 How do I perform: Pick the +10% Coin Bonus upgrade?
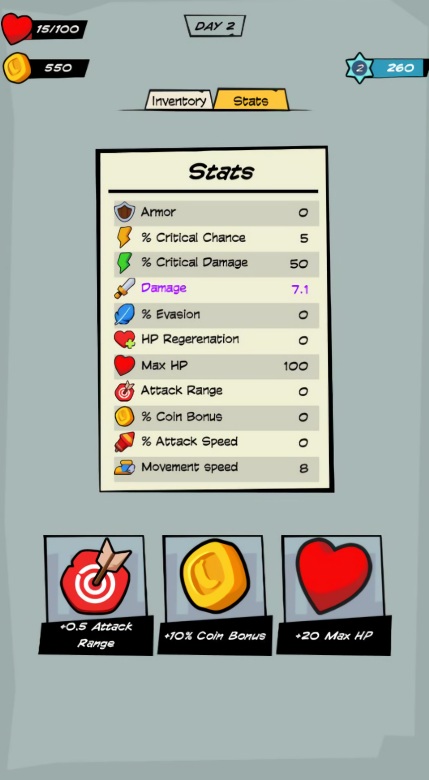214,594
